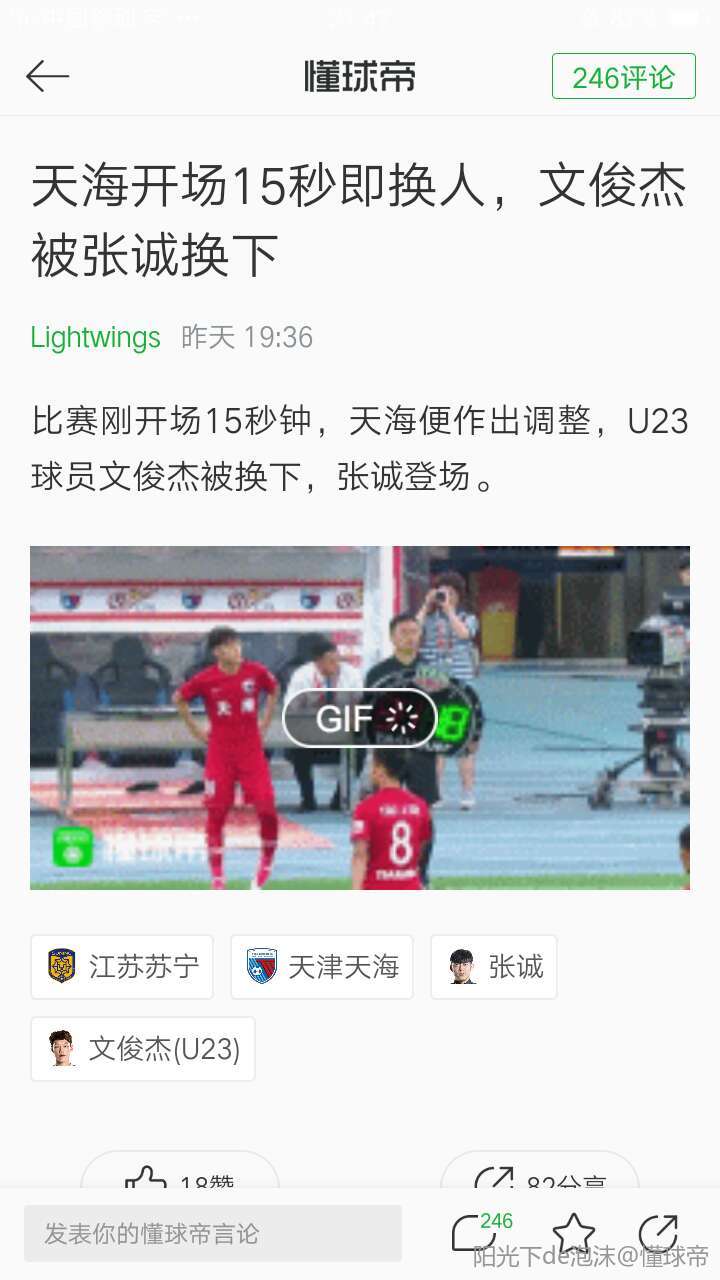Share the article from the bottom bar
The image size is (720, 1280).
(x=658, y=1234)
